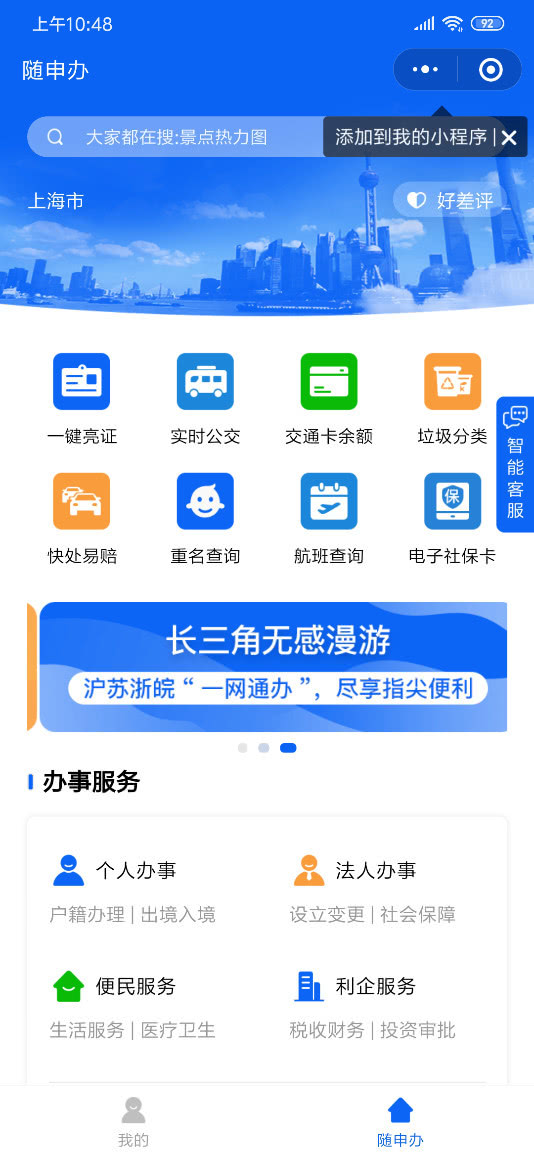Open 利企服务 section
Screen dimensions: 534x1157
(x=373, y=1005)
